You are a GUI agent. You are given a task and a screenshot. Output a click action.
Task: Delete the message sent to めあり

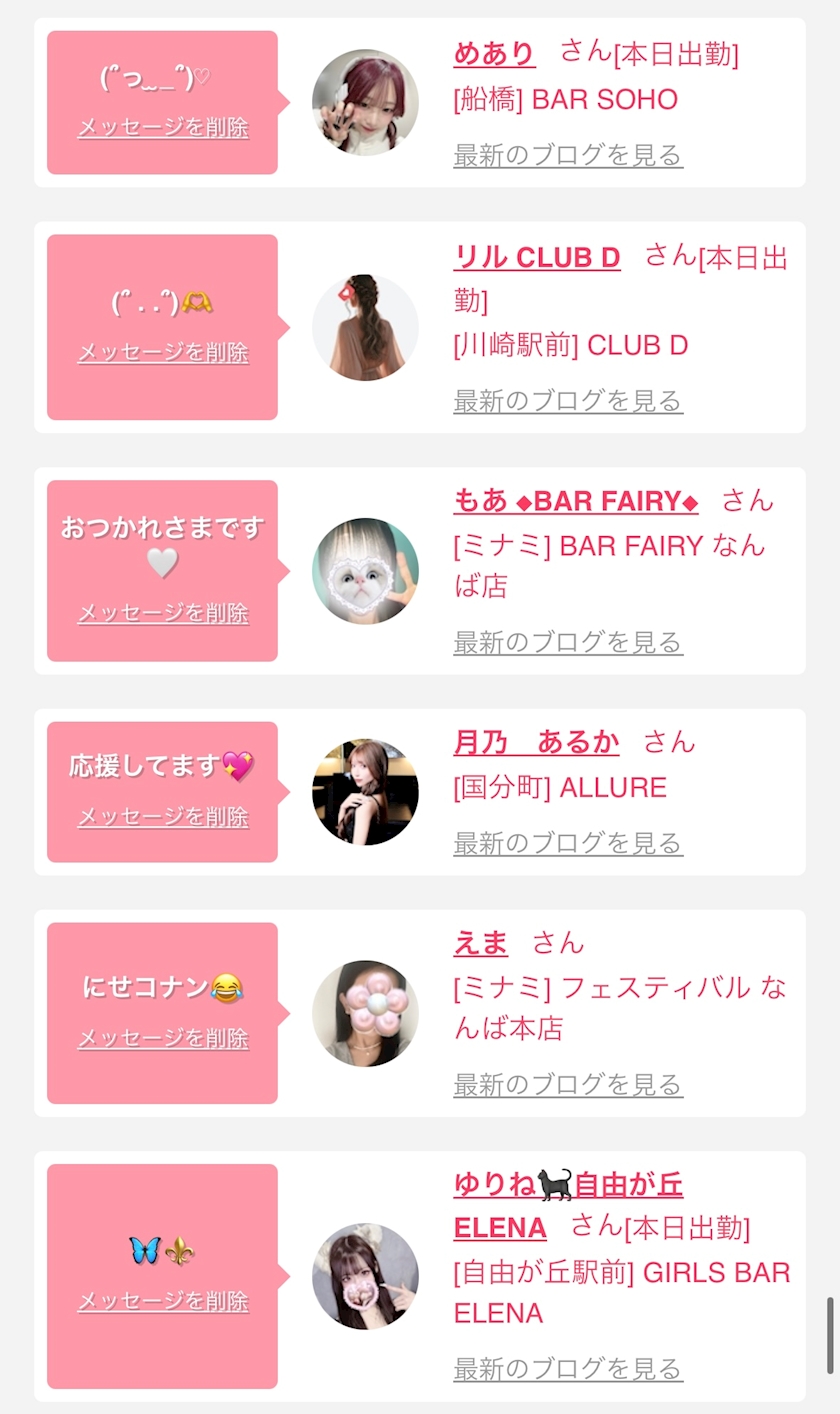163,128
